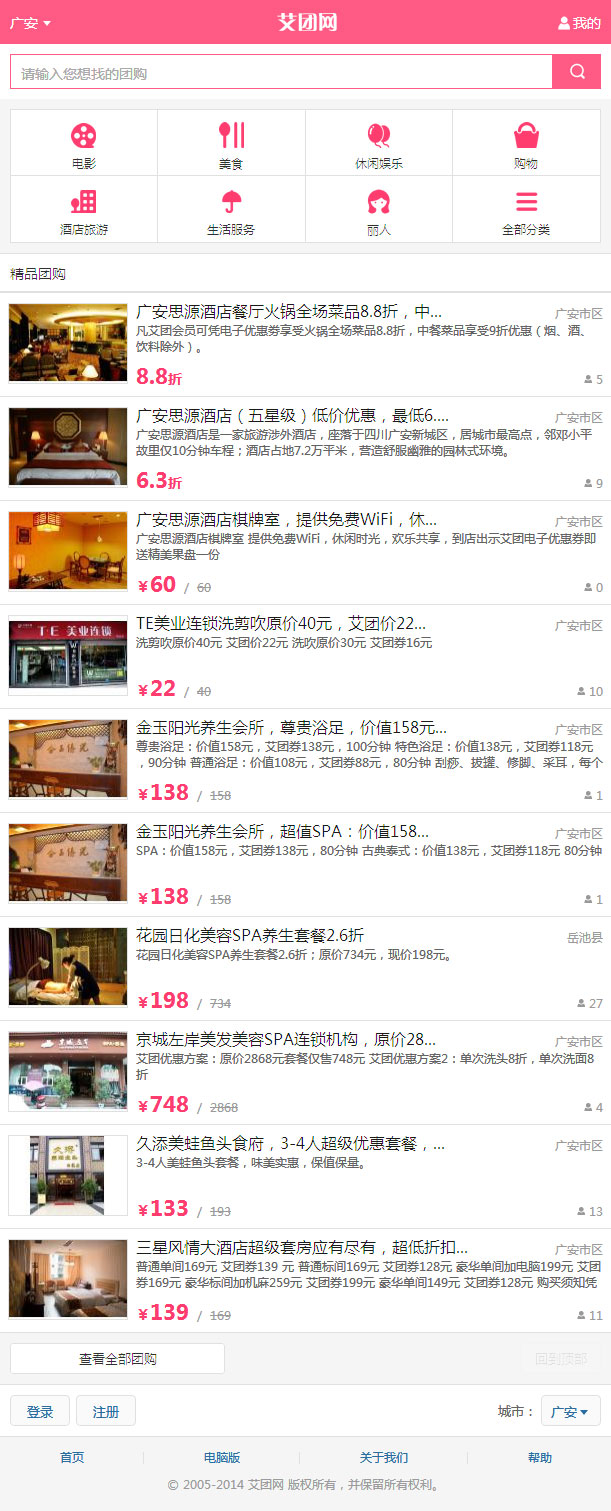The height and width of the screenshot is (1511, 611).
Task: Tap 查看全部团购 button
Action: 117,1359
